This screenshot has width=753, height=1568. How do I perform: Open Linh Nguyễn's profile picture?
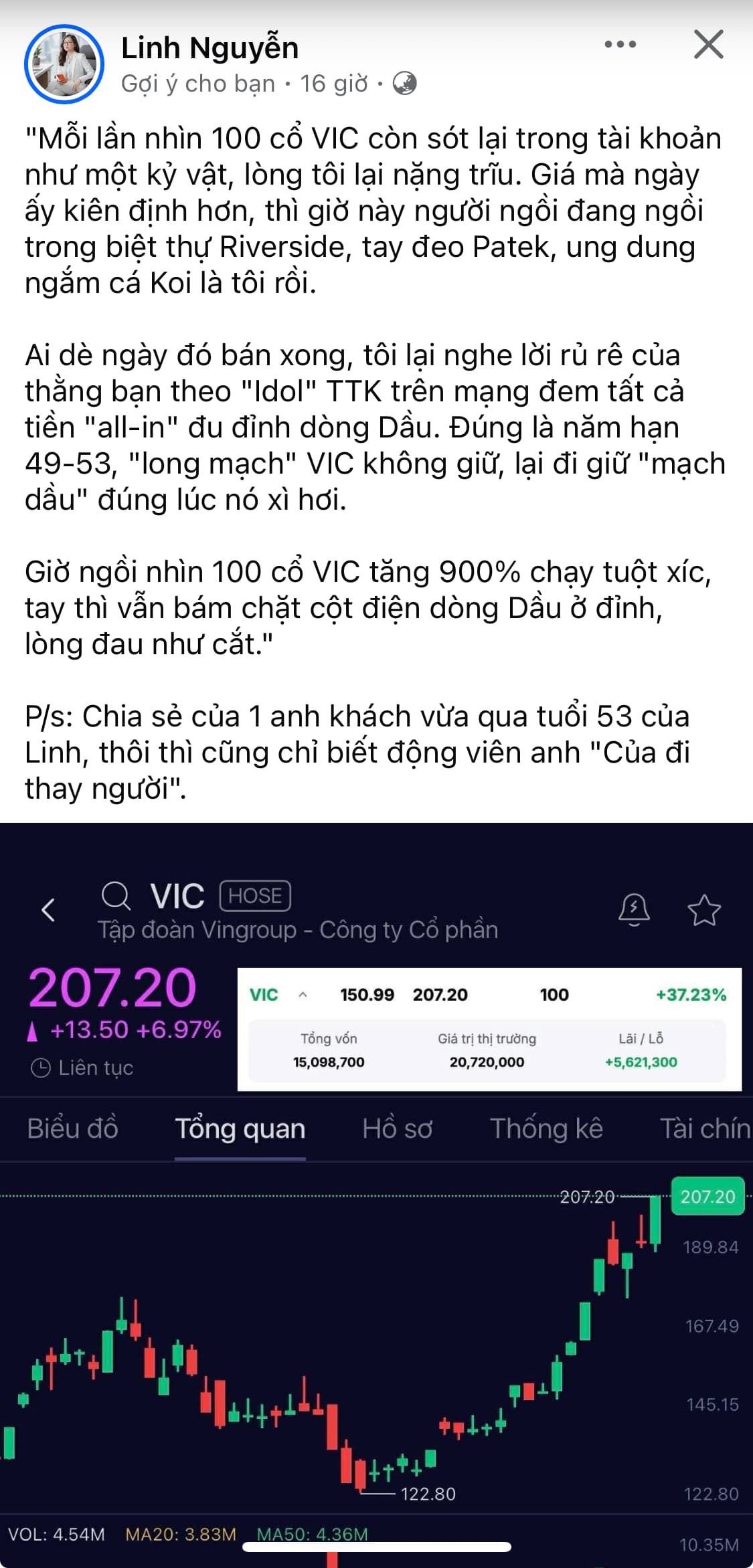click(x=64, y=64)
